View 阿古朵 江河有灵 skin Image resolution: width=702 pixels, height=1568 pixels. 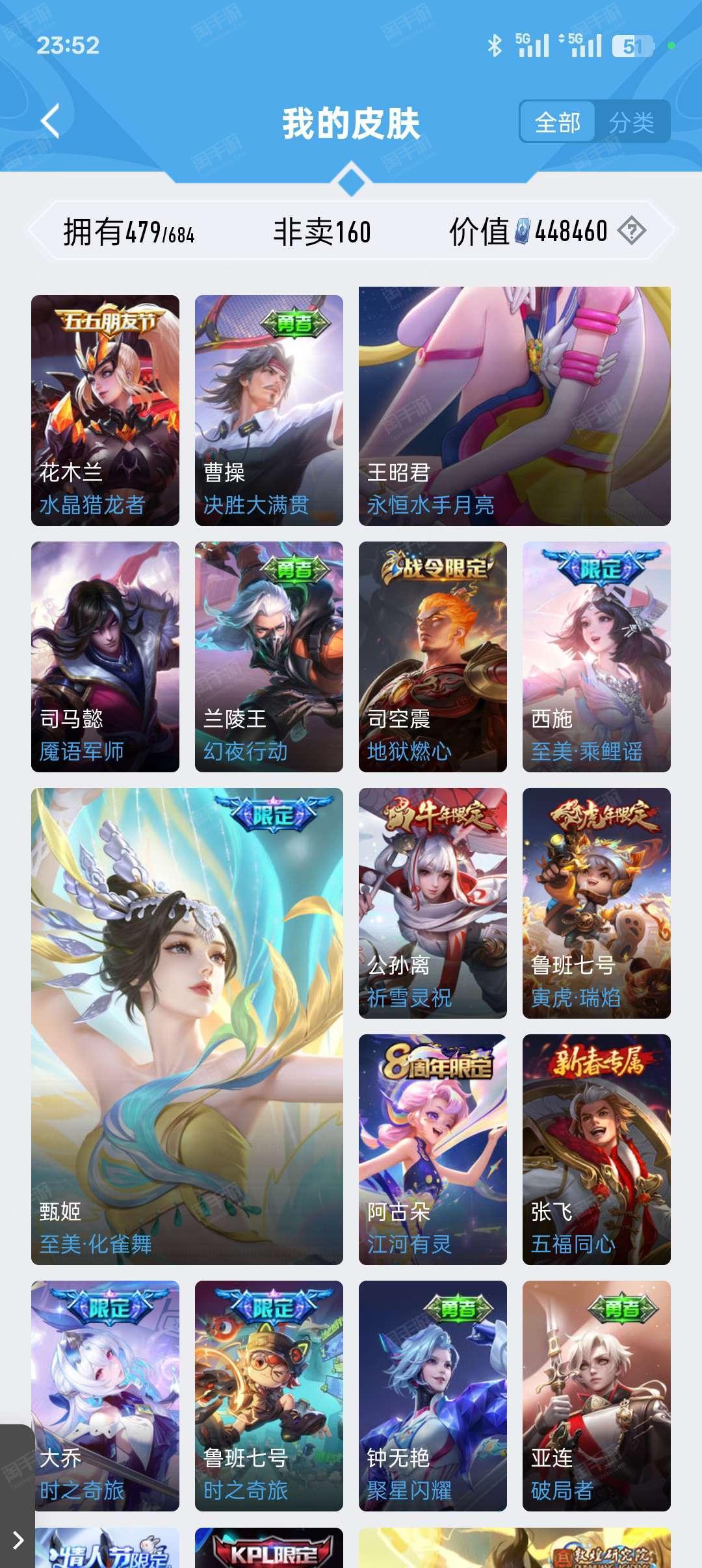click(433, 1149)
